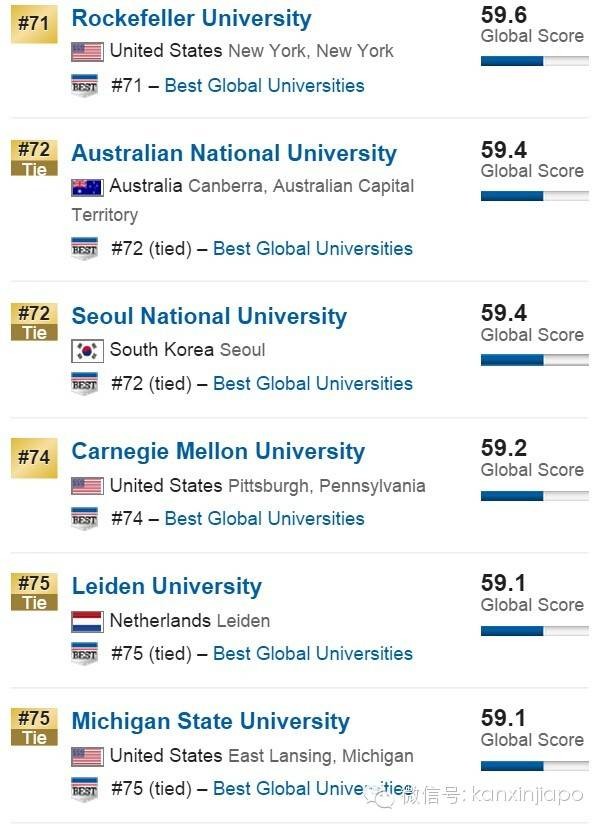Open the Michigan State University page

[210, 722]
